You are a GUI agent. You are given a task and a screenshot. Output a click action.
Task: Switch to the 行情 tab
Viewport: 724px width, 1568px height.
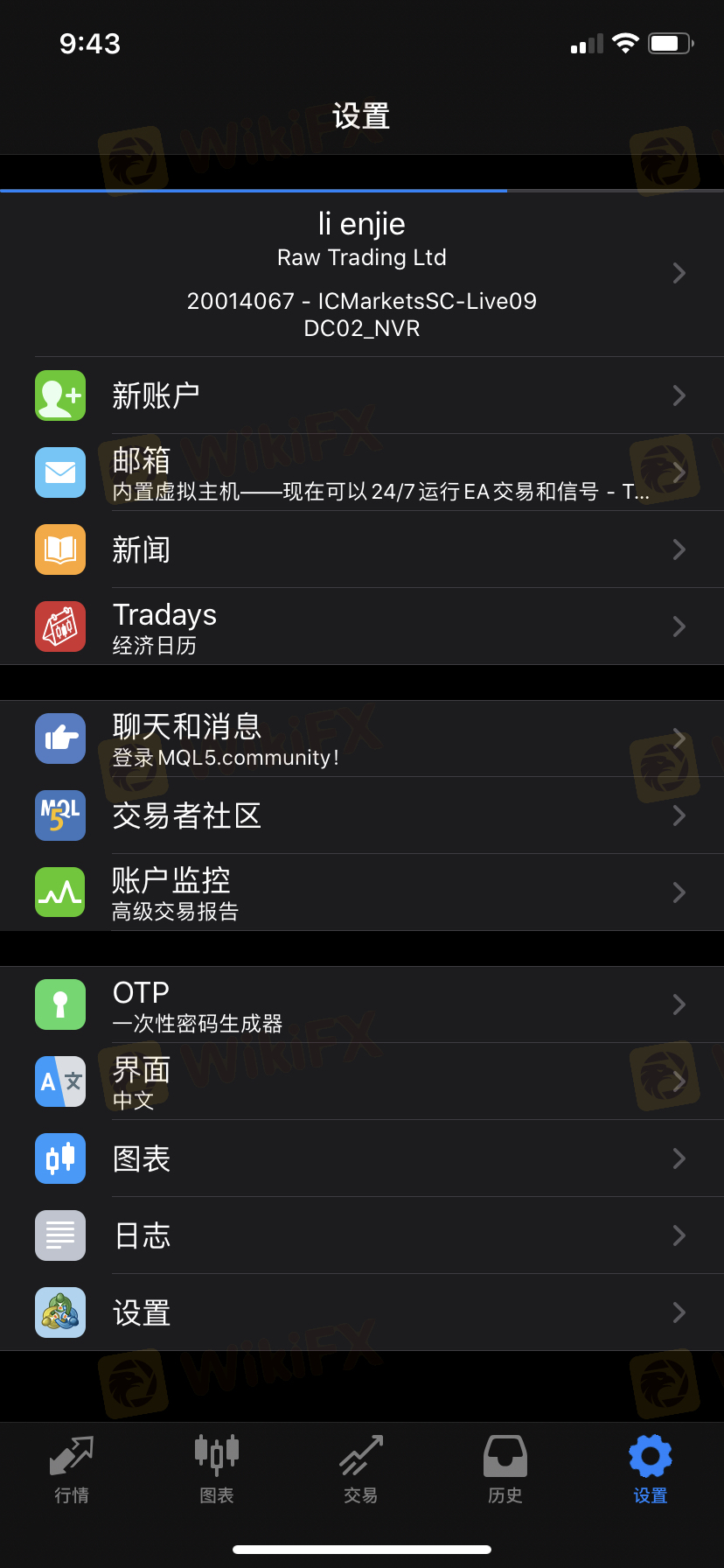(x=72, y=1470)
